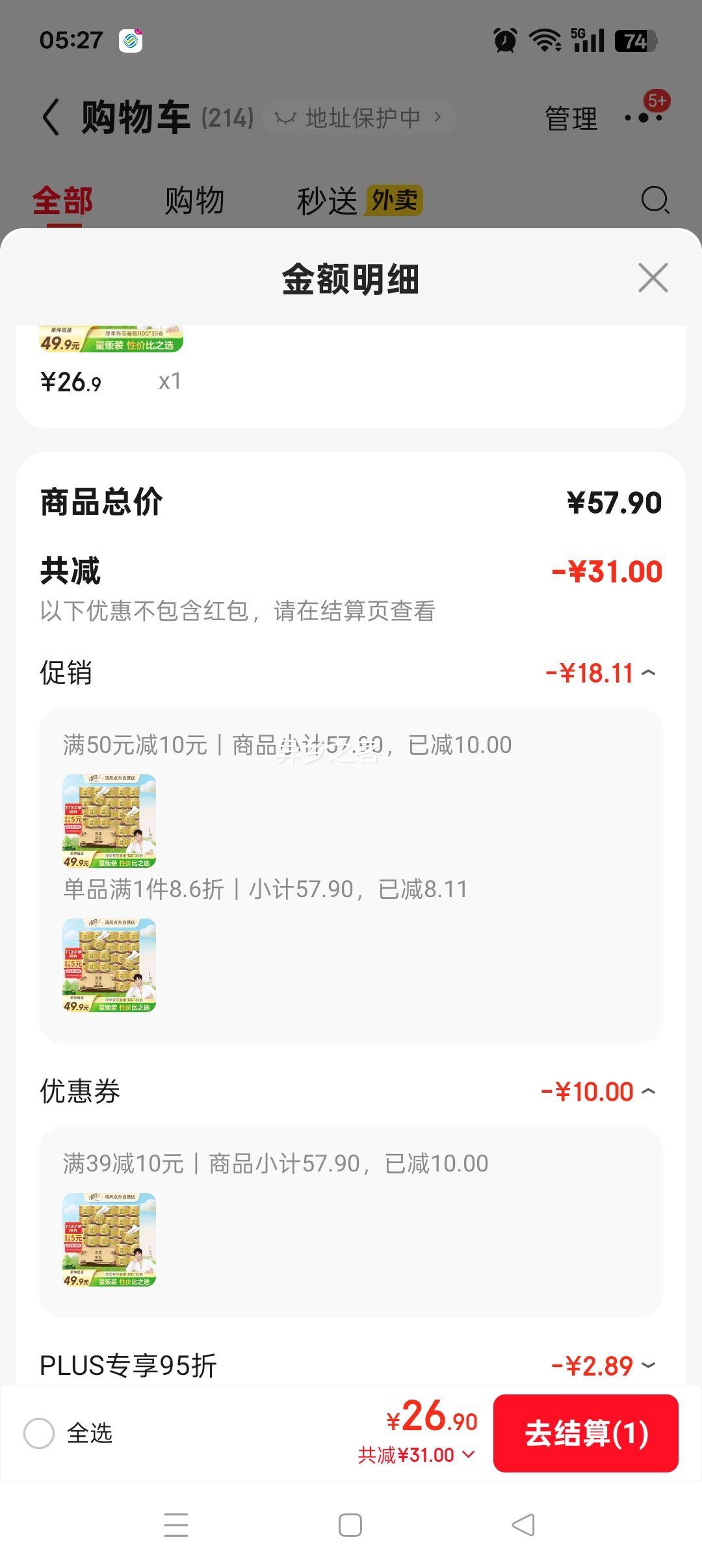This screenshot has height=1568, width=702.
Task: Collapse the 优惠券 discount details
Action: tap(647, 1091)
